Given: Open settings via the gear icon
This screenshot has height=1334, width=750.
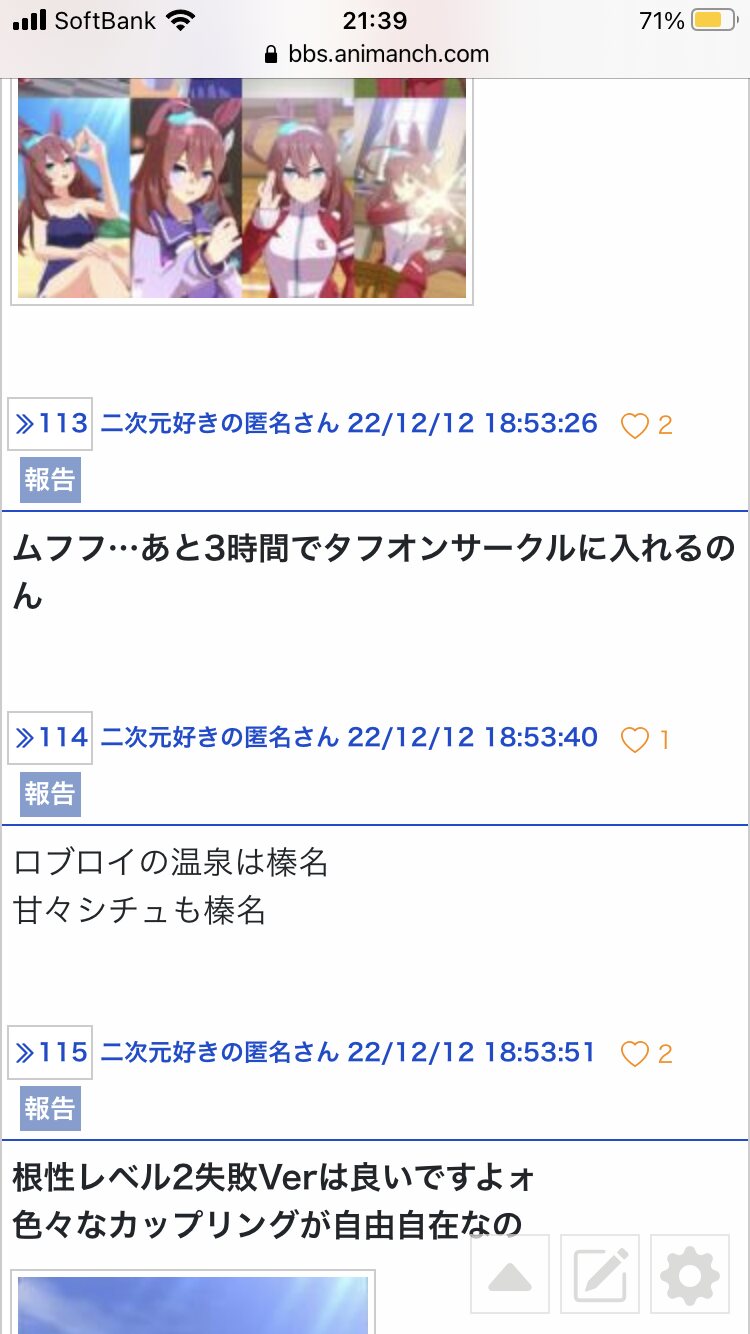Looking at the screenshot, I should coord(690,1274).
